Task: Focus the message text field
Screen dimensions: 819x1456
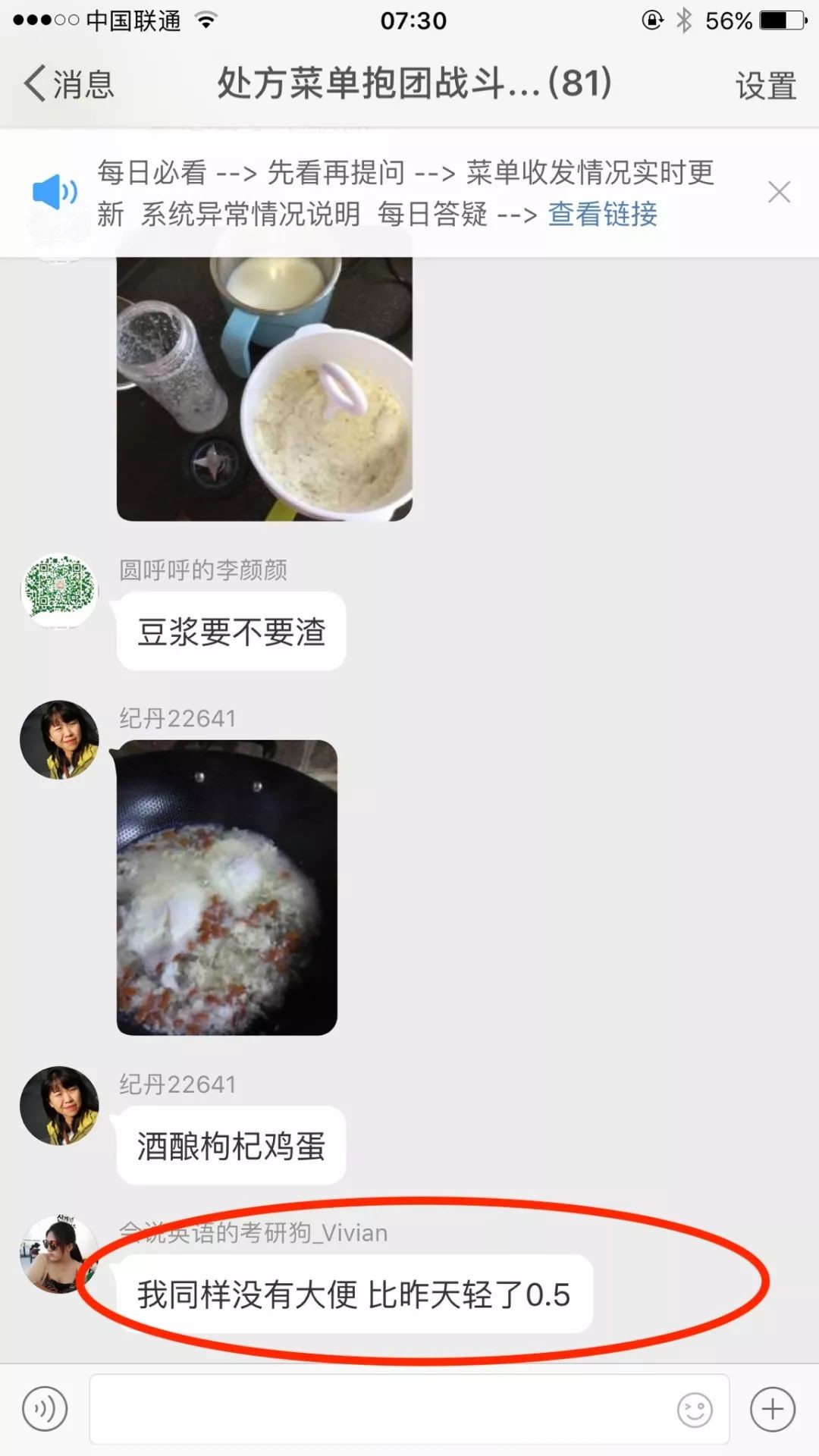Action: point(379,1410)
